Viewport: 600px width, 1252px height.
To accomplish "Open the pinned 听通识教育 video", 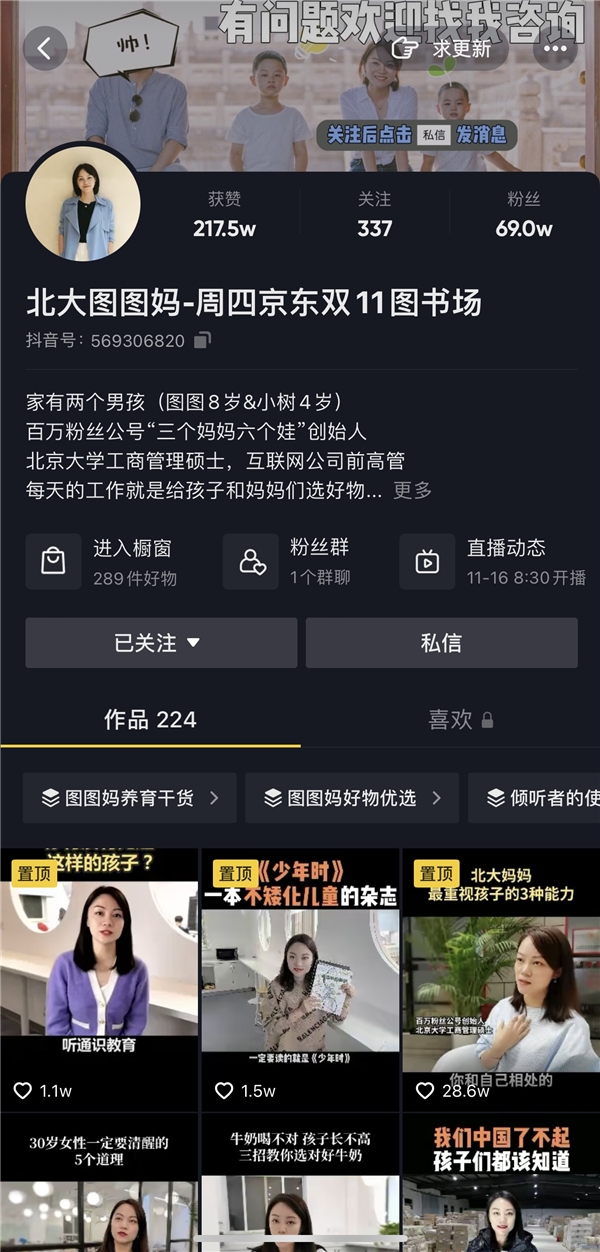I will click(x=99, y=979).
